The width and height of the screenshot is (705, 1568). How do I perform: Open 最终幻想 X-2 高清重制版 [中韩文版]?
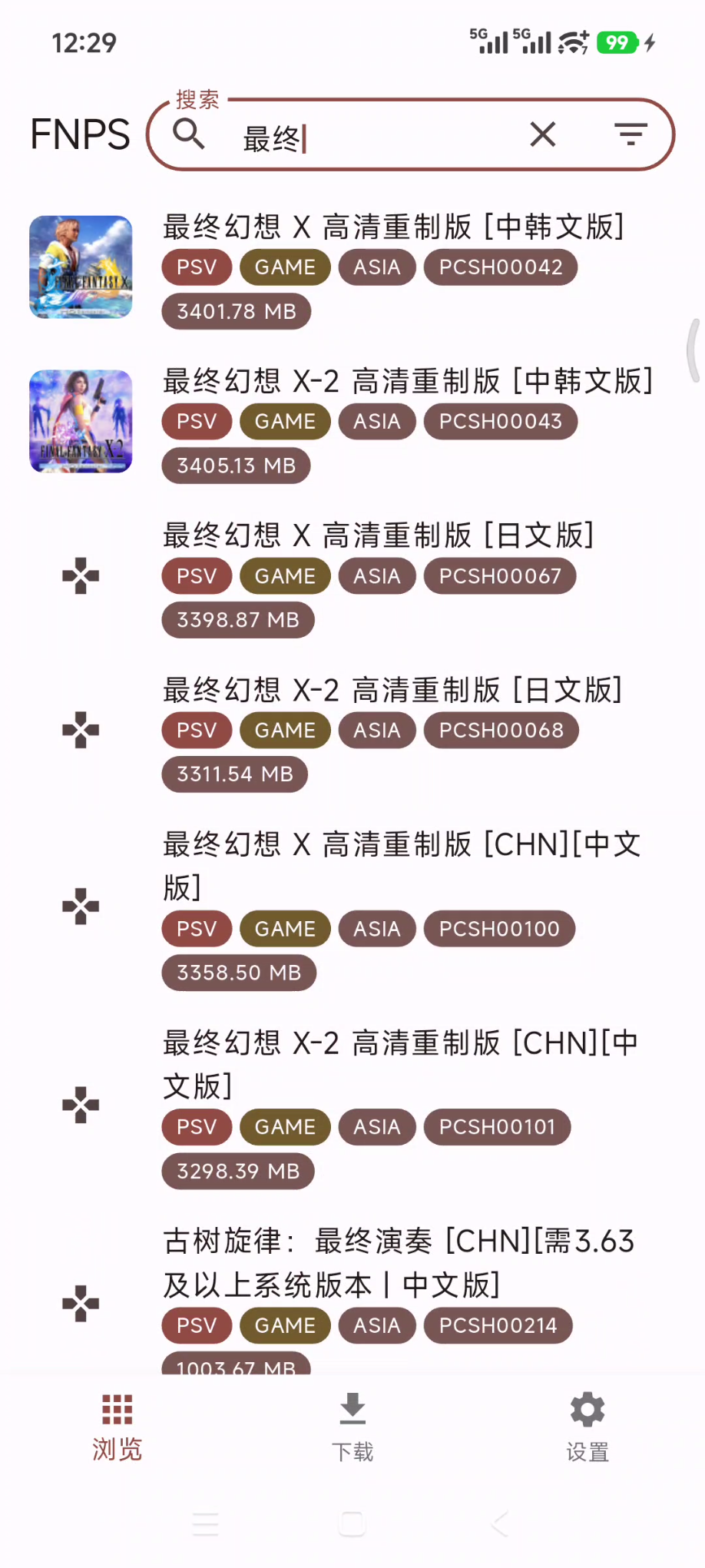352,423
